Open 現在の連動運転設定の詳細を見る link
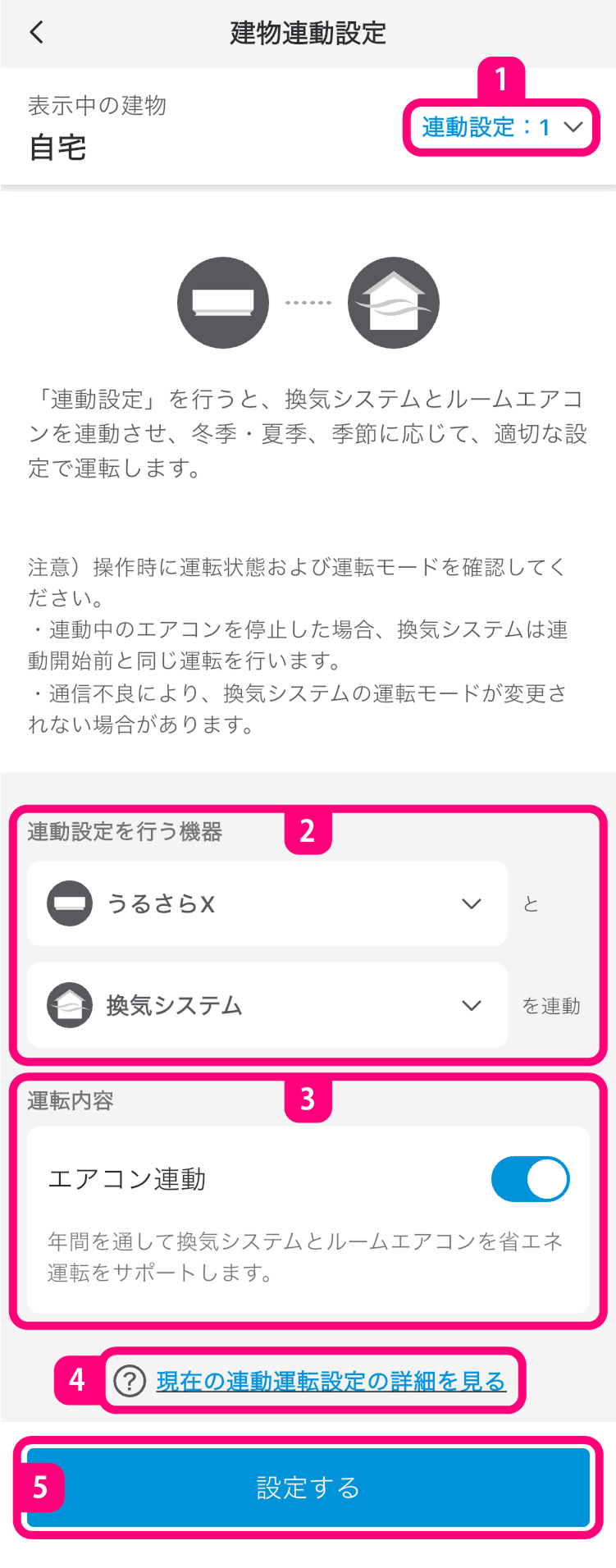The width and height of the screenshot is (616, 1568). pyautogui.click(x=331, y=1381)
